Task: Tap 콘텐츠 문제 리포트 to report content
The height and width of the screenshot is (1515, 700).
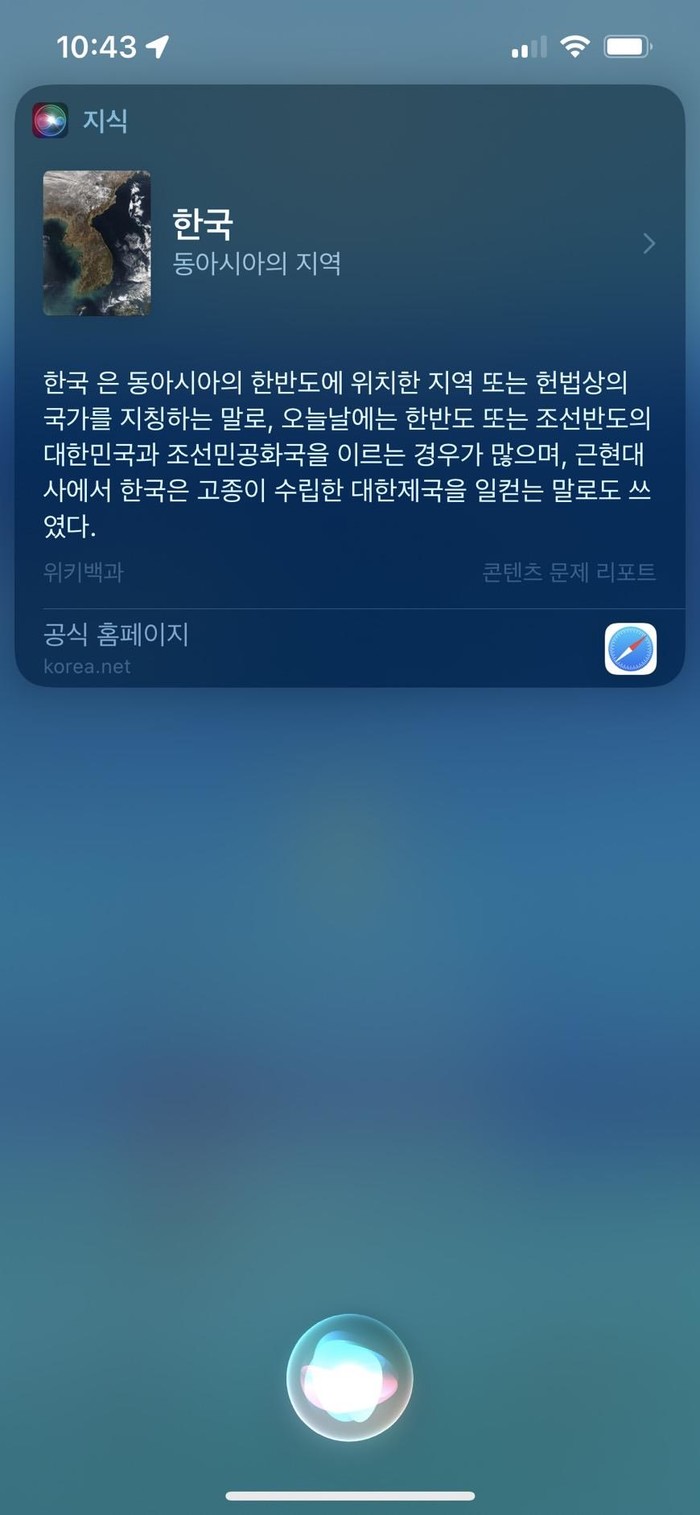Action: [x=568, y=573]
